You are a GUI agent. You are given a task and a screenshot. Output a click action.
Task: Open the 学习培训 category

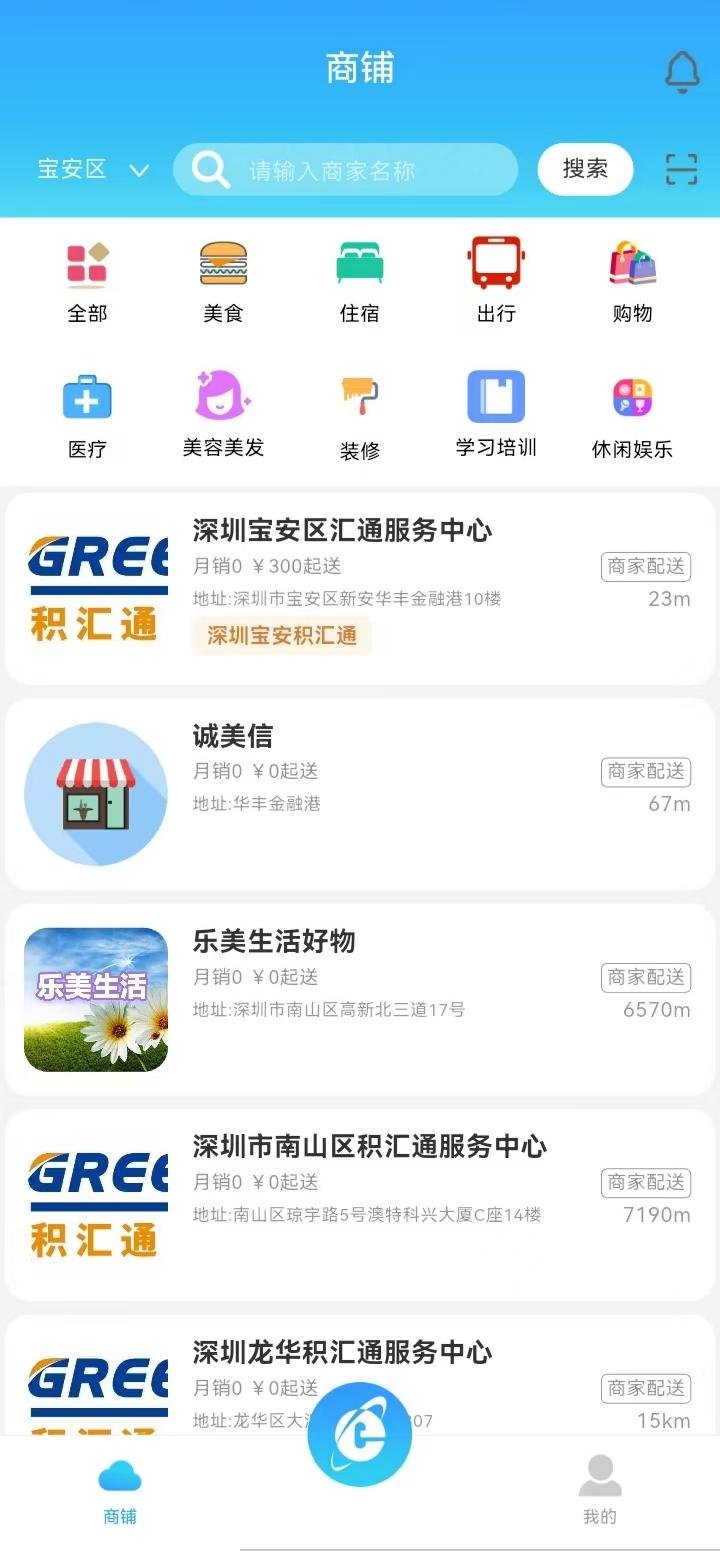tap(495, 415)
